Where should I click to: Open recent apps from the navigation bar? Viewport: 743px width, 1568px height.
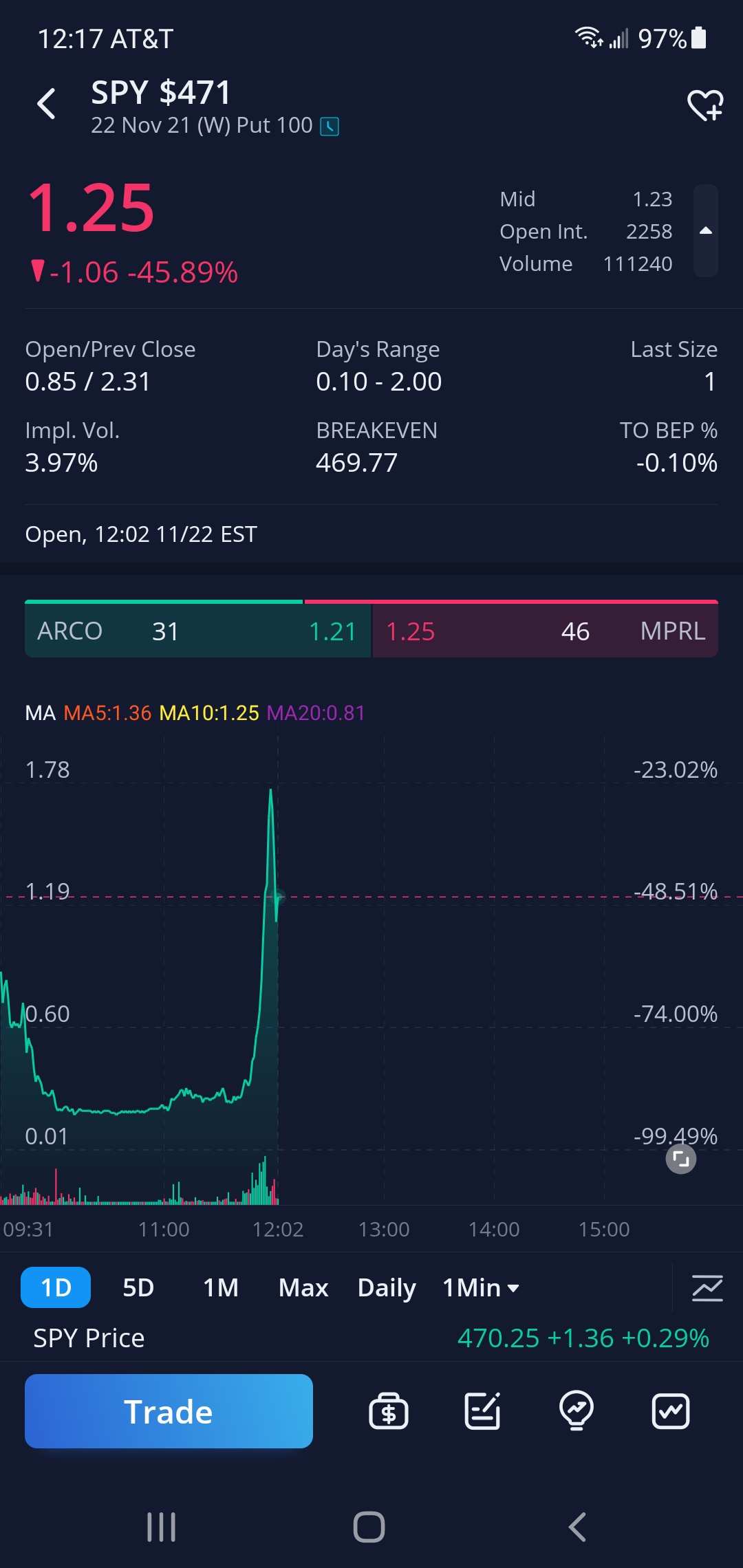[x=162, y=1527]
